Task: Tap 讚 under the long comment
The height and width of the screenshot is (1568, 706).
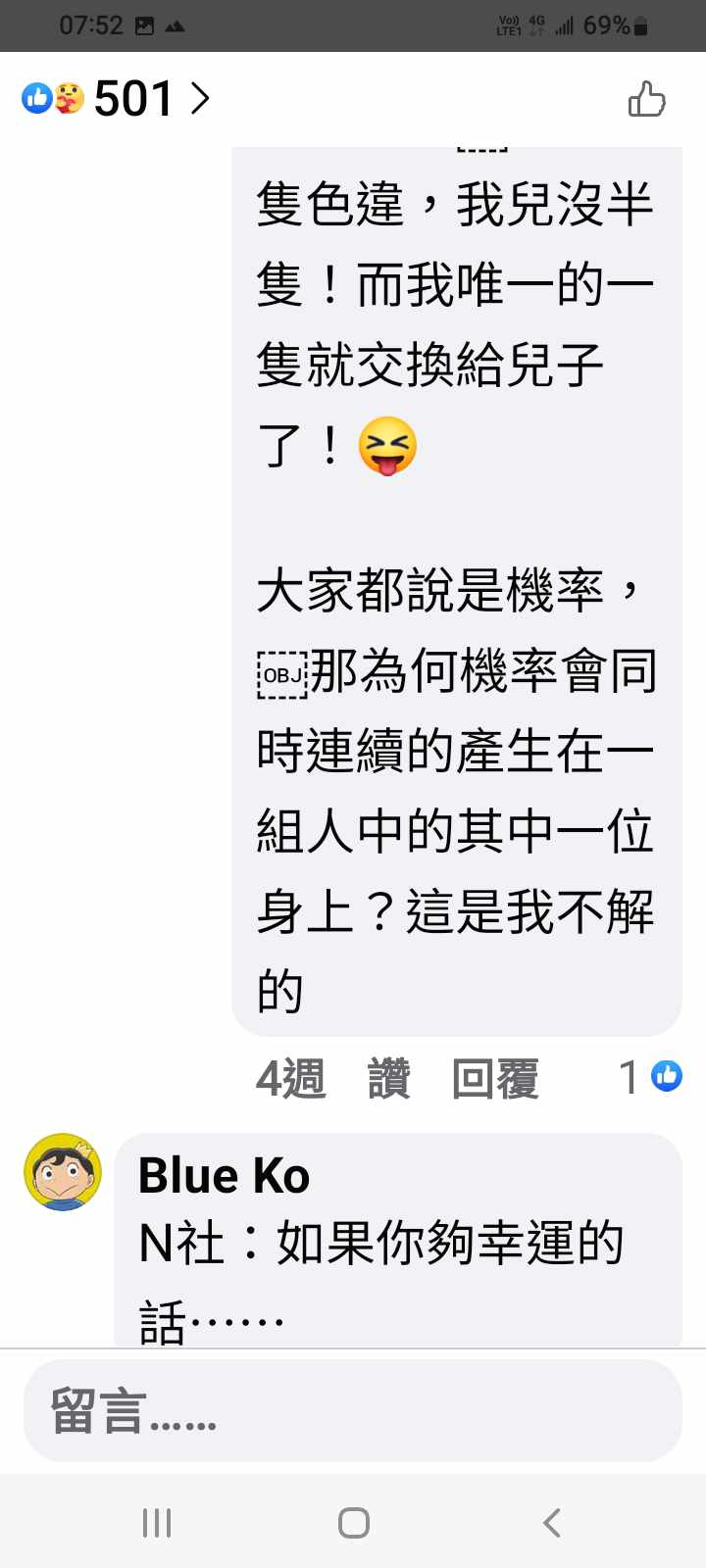Action: coord(388,1079)
